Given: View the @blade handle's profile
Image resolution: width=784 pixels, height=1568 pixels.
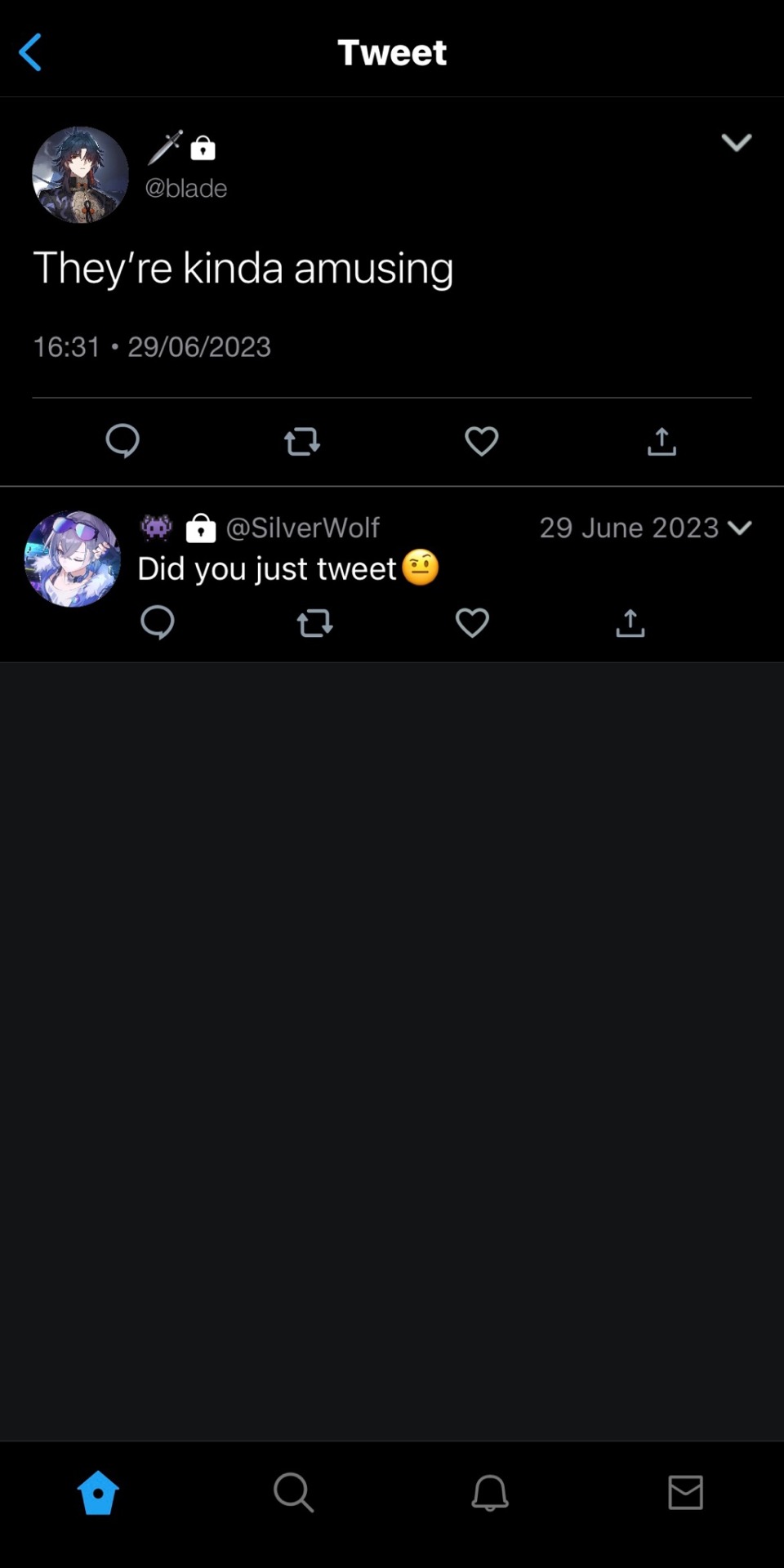Looking at the screenshot, I should pos(186,189).
